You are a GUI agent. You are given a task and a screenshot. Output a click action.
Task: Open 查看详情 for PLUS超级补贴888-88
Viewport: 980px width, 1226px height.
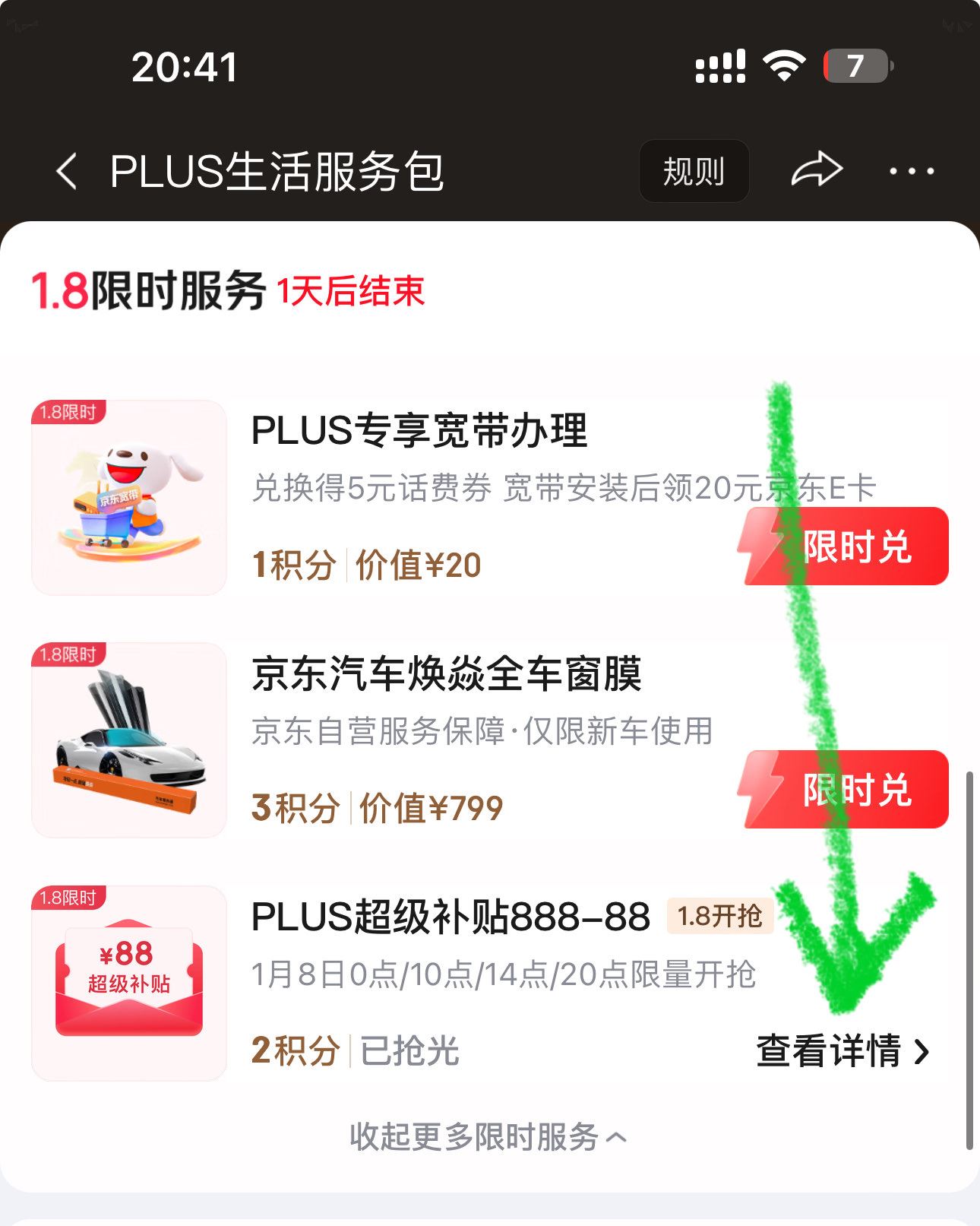[x=843, y=1051]
